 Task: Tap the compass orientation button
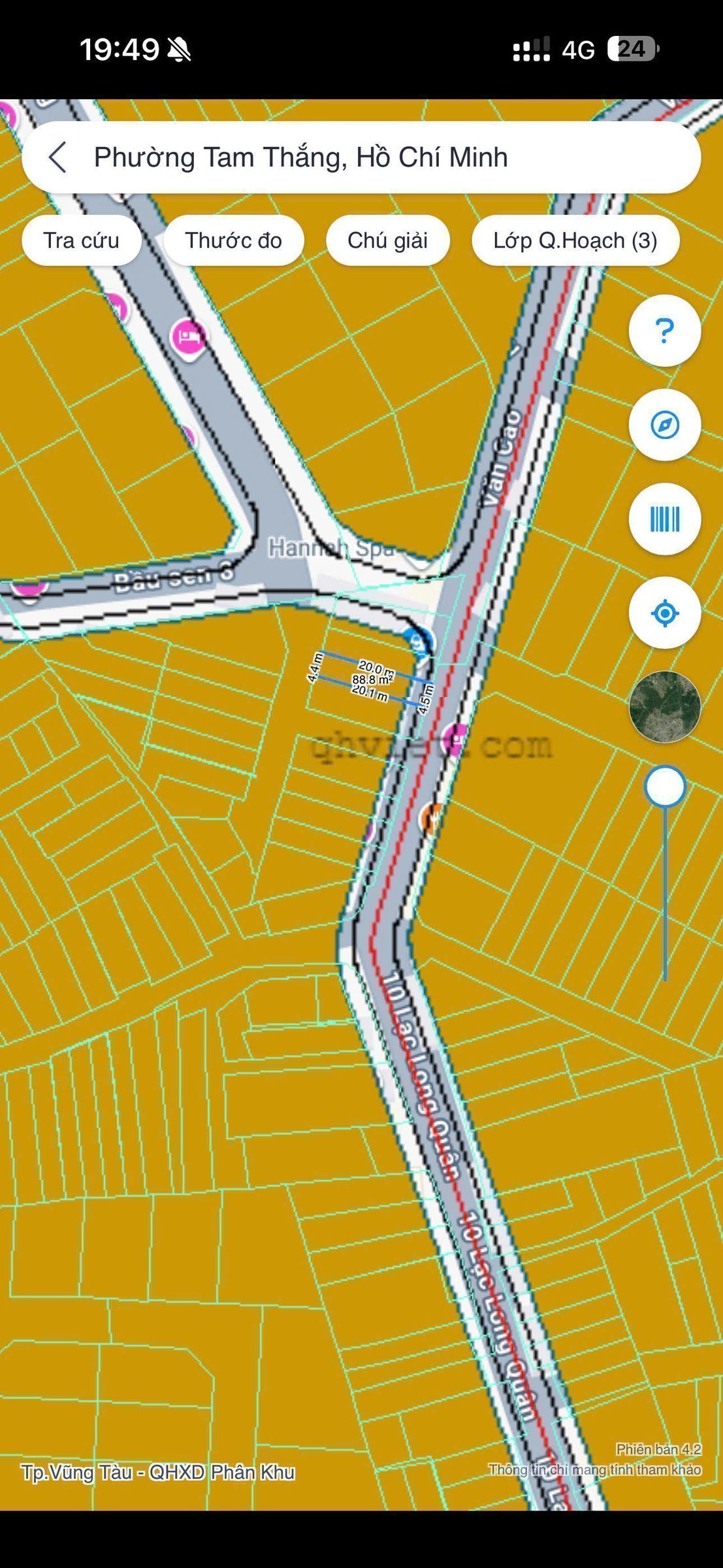click(665, 425)
